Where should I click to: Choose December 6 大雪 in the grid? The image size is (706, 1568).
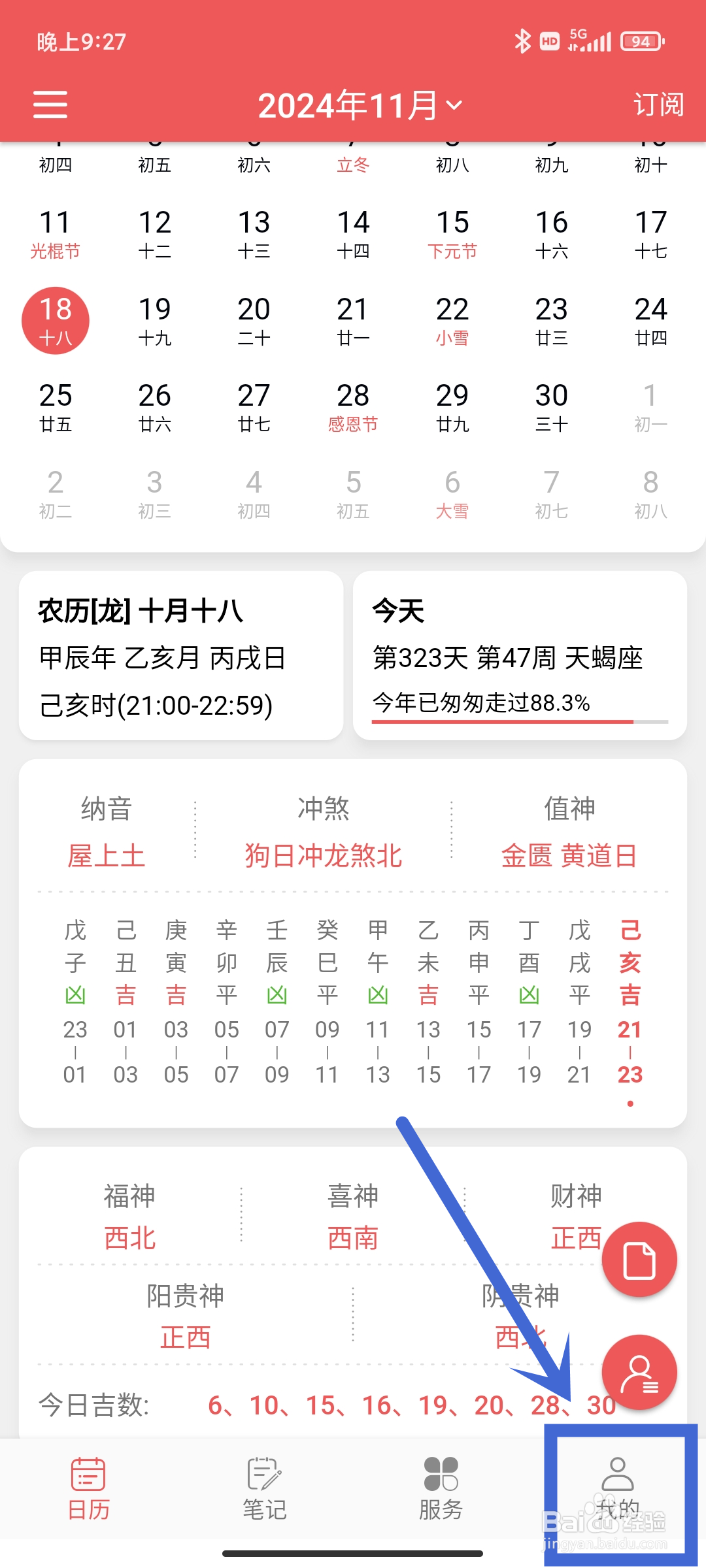[452, 494]
